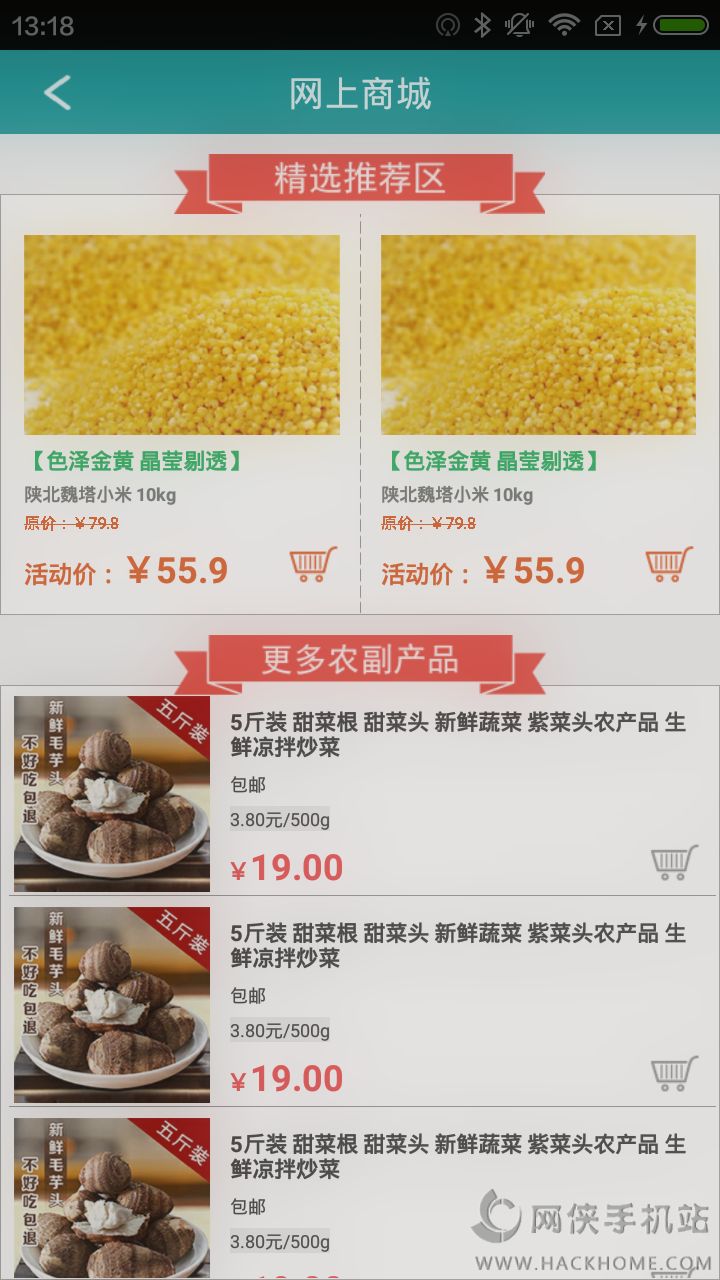The height and width of the screenshot is (1280, 720).
Task: Add the first 陕北魏塔小米 to cart
Action: click(313, 565)
